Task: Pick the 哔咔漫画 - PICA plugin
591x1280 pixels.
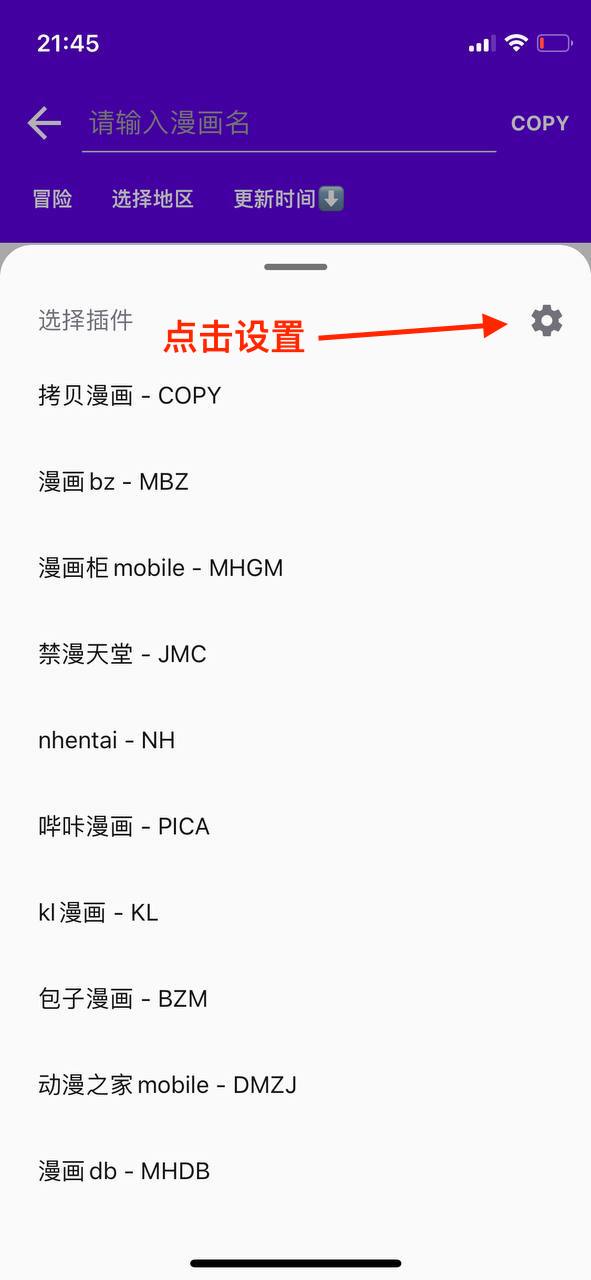Action: (295, 826)
